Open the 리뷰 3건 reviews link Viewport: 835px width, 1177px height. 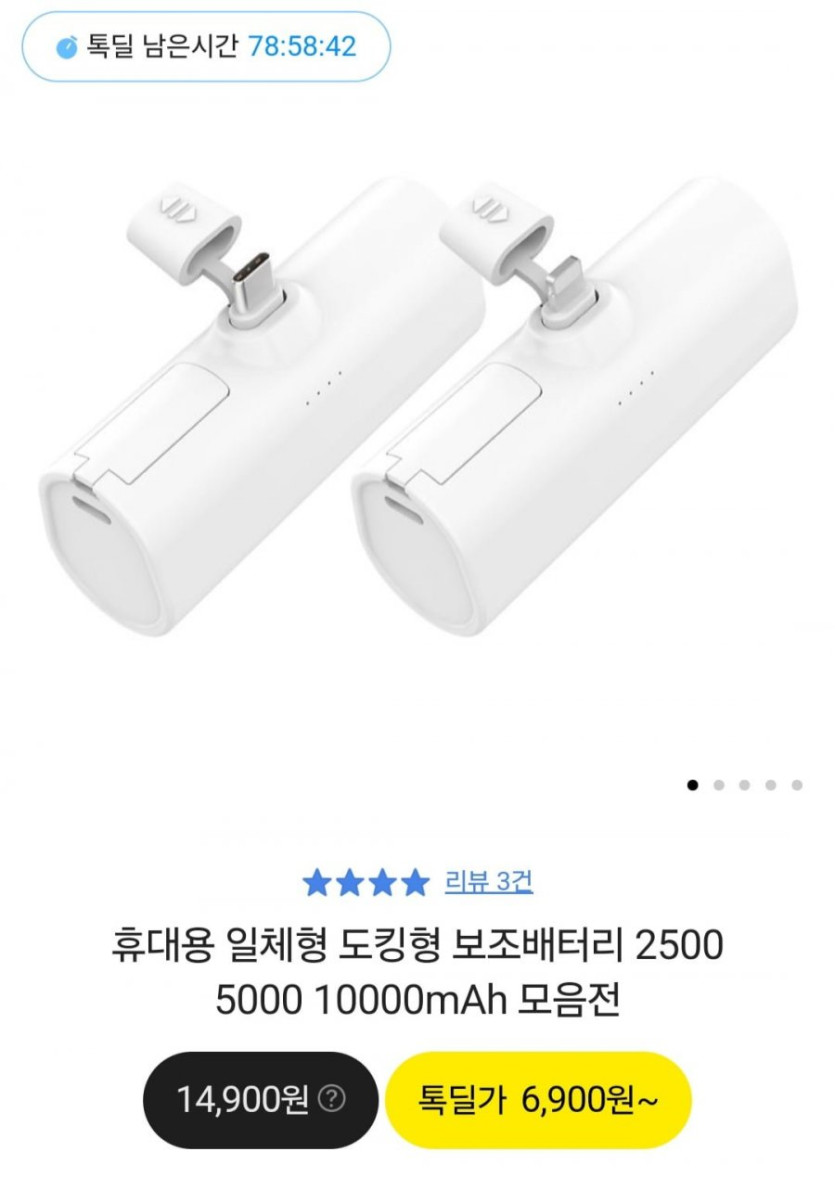coord(488,881)
